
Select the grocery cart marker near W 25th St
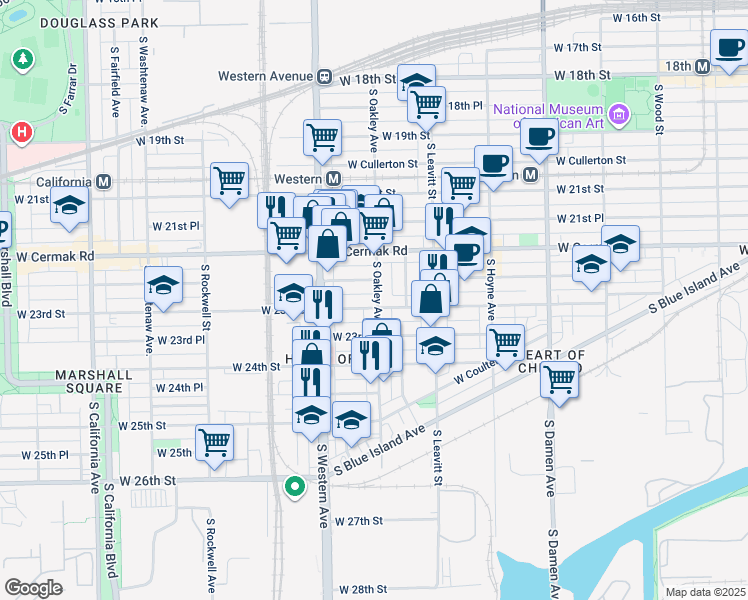[x=215, y=446]
